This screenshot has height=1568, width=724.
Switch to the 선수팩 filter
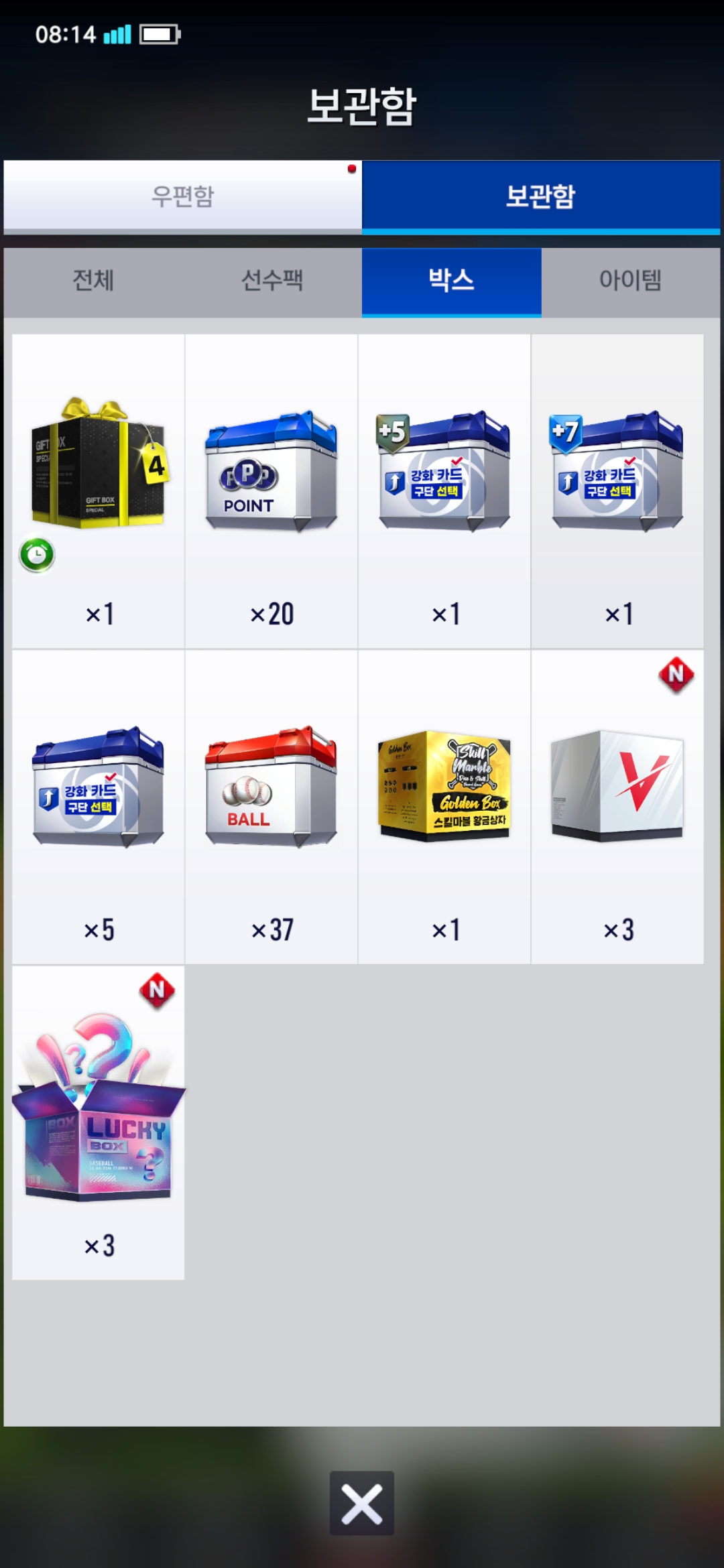pyautogui.click(x=272, y=280)
